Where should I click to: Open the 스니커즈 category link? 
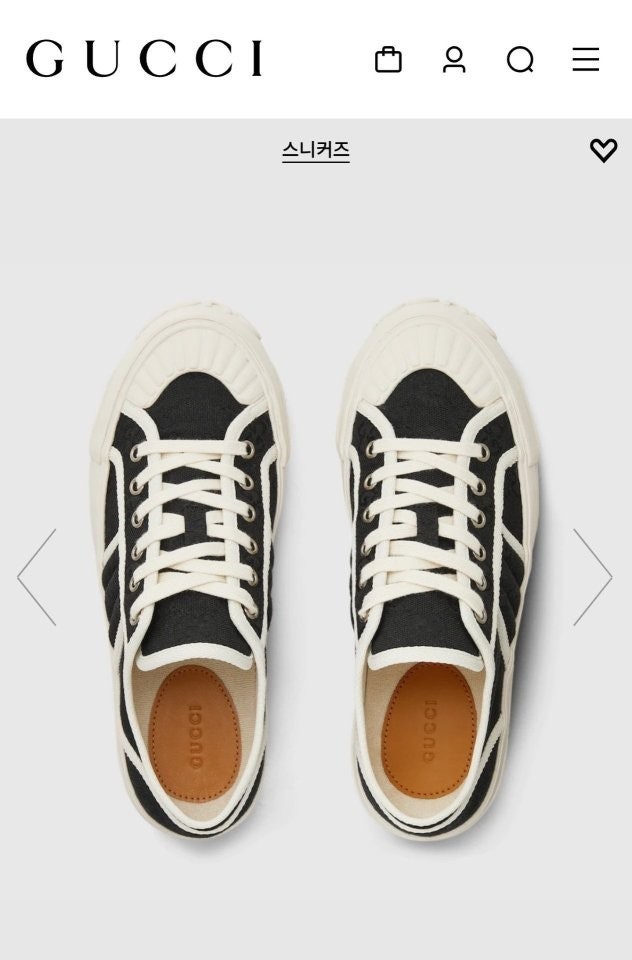click(x=316, y=151)
